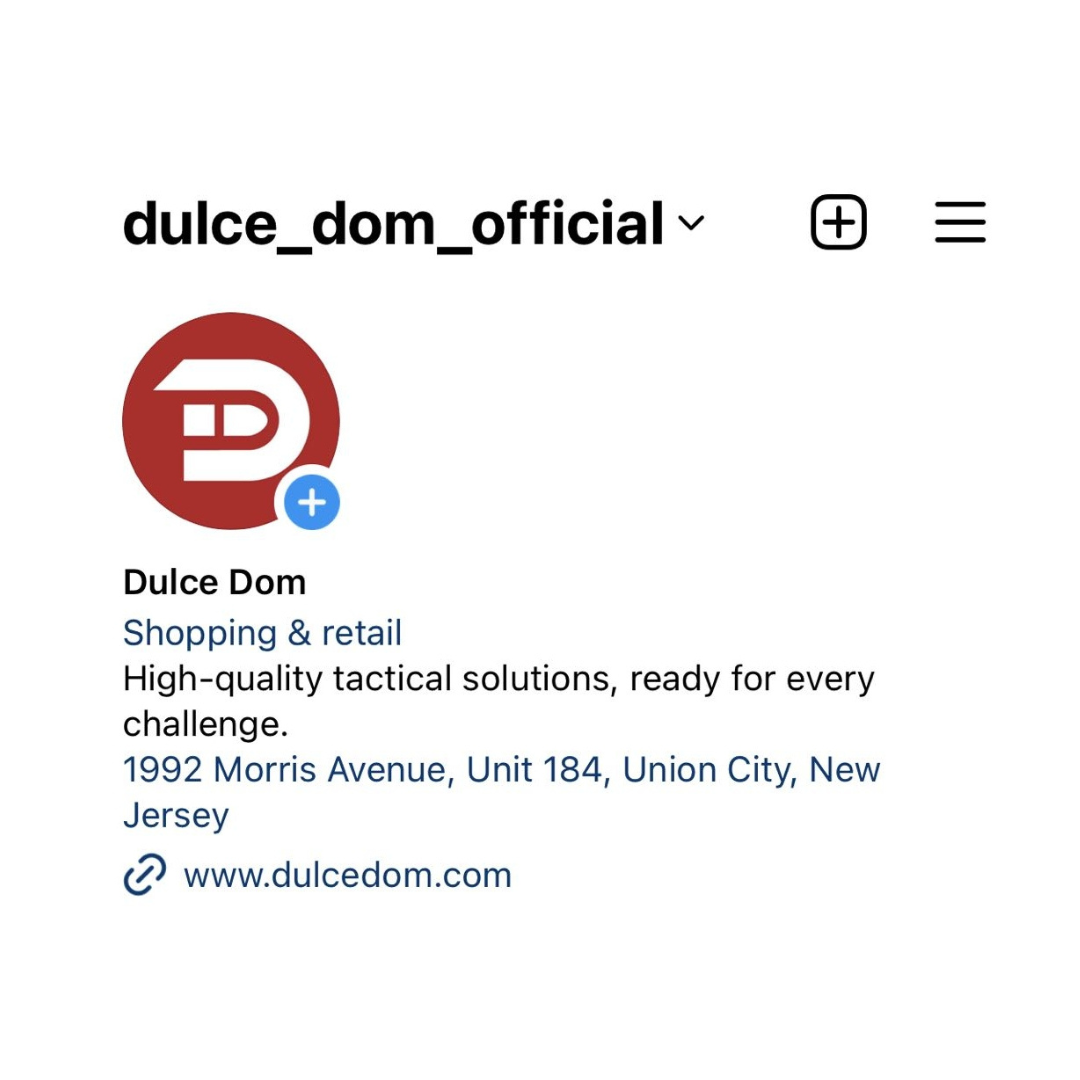The width and height of the screenshot is (1080, 1080).
Task: Open the 1992 Morris Avenue address link
Action: click(x=500, y=770)
